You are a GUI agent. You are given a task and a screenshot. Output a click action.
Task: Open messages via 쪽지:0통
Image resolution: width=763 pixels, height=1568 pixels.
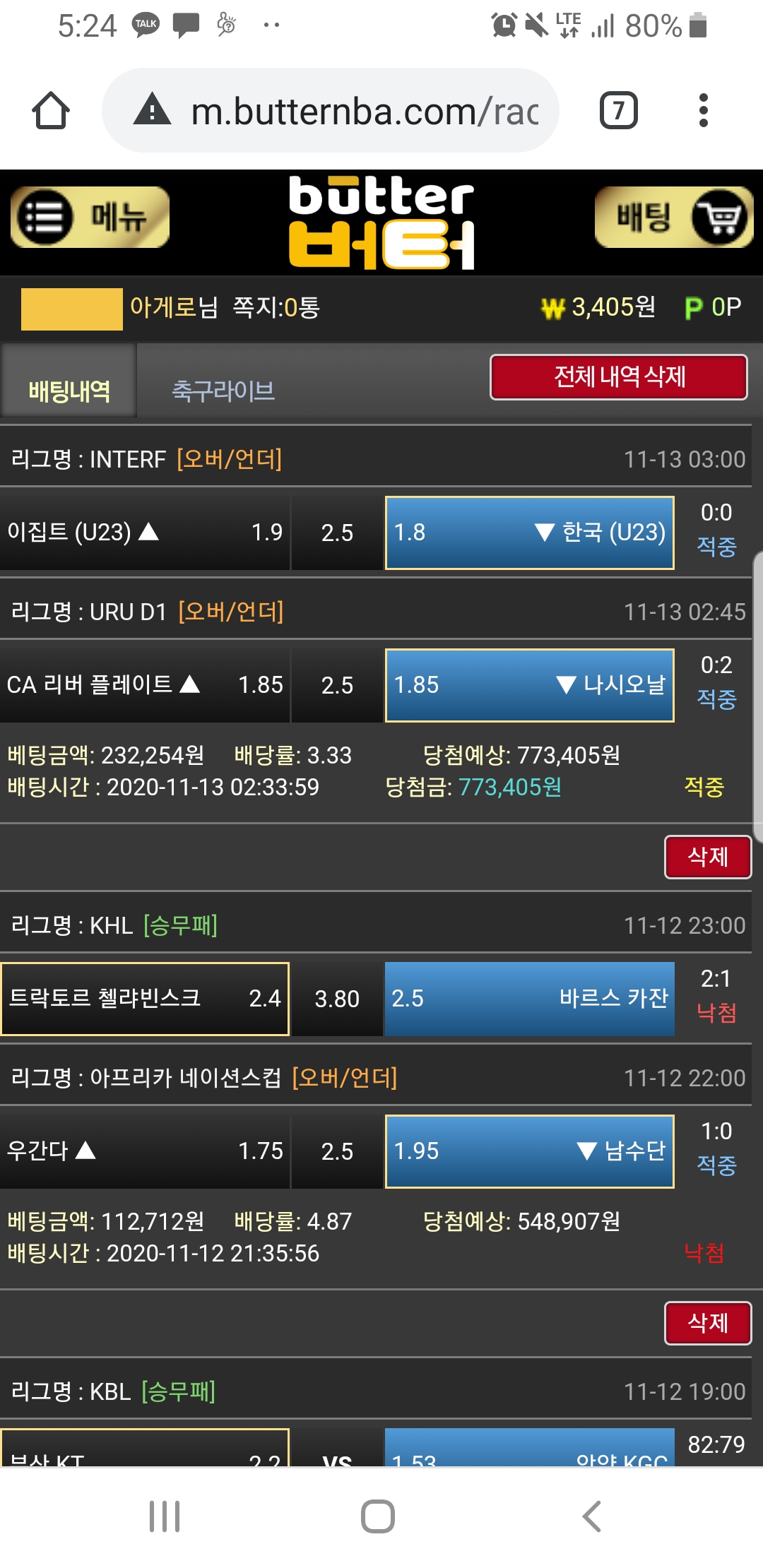tap(276, 307)
